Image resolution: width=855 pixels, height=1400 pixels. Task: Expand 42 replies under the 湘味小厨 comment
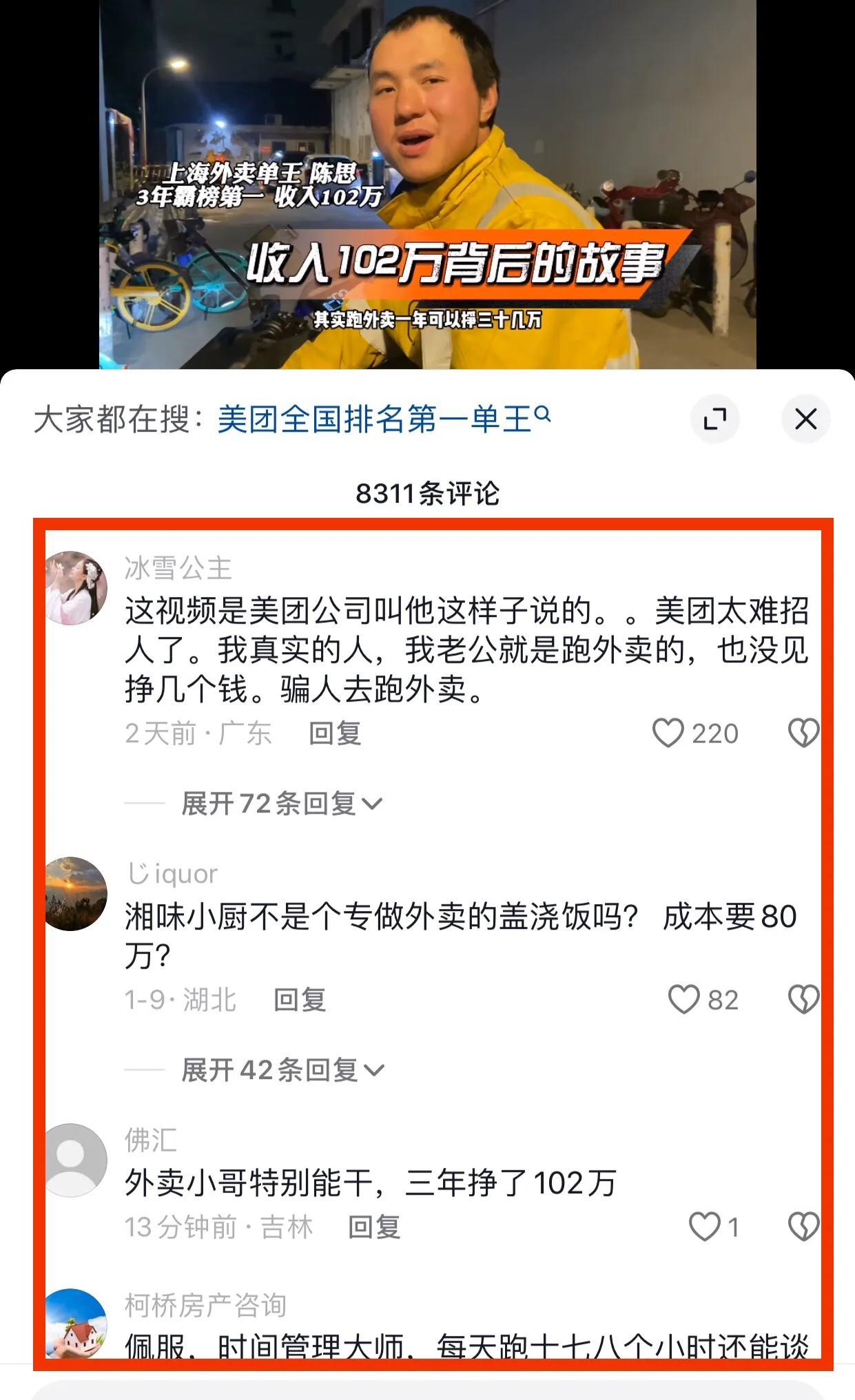coord(282,1070)
